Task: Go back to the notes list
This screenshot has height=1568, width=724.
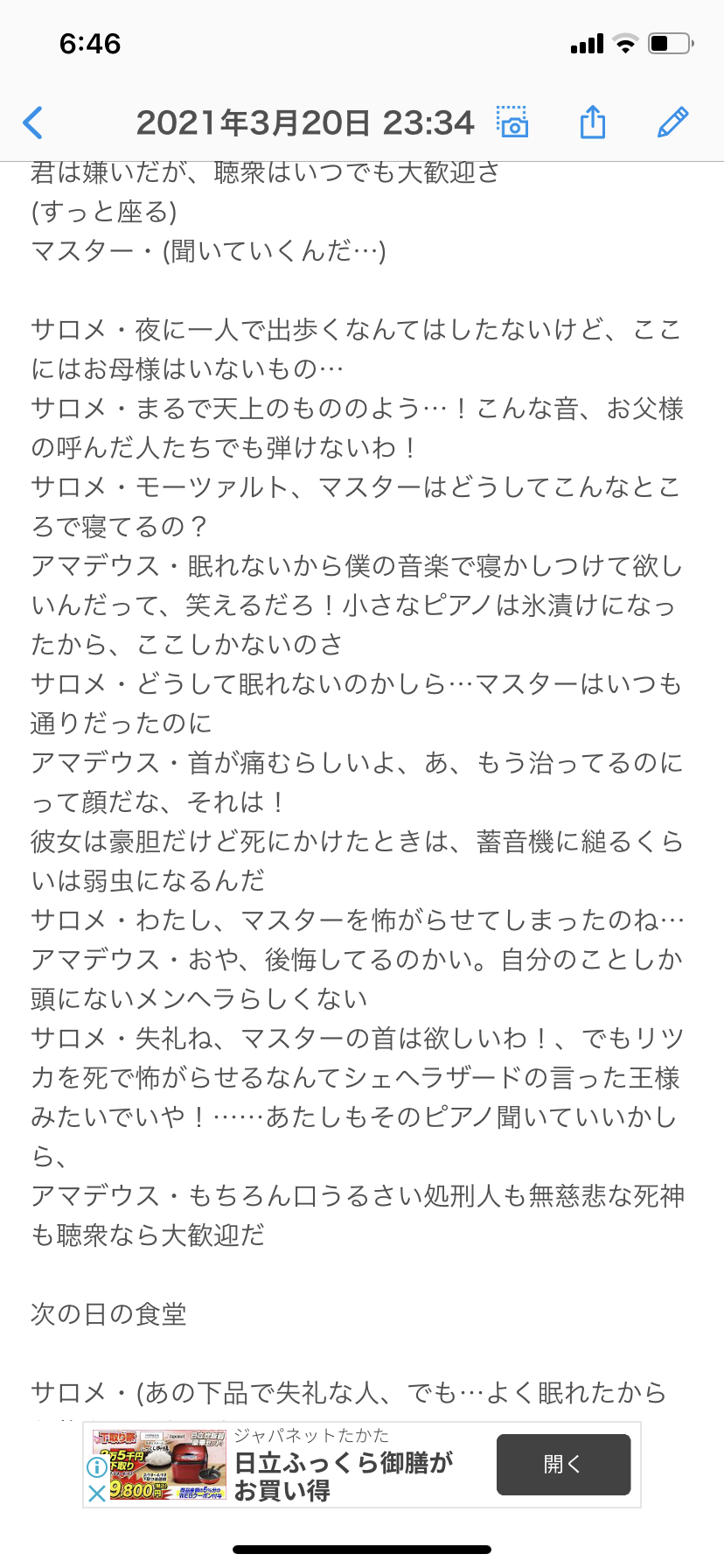Action: [33, 123]
